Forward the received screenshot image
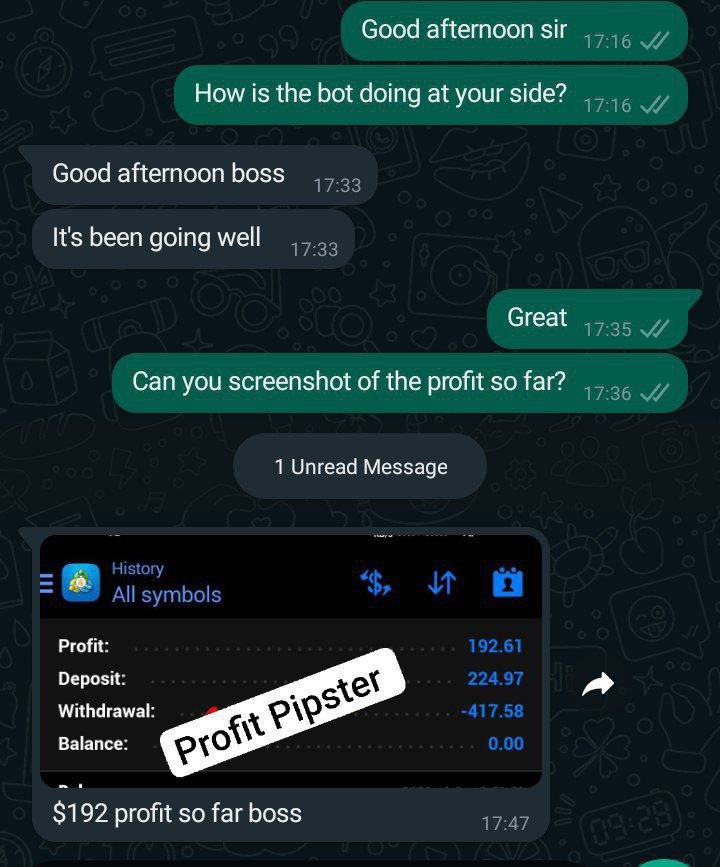The width and height of the screenshot is (720, 867). pos(598,684)
